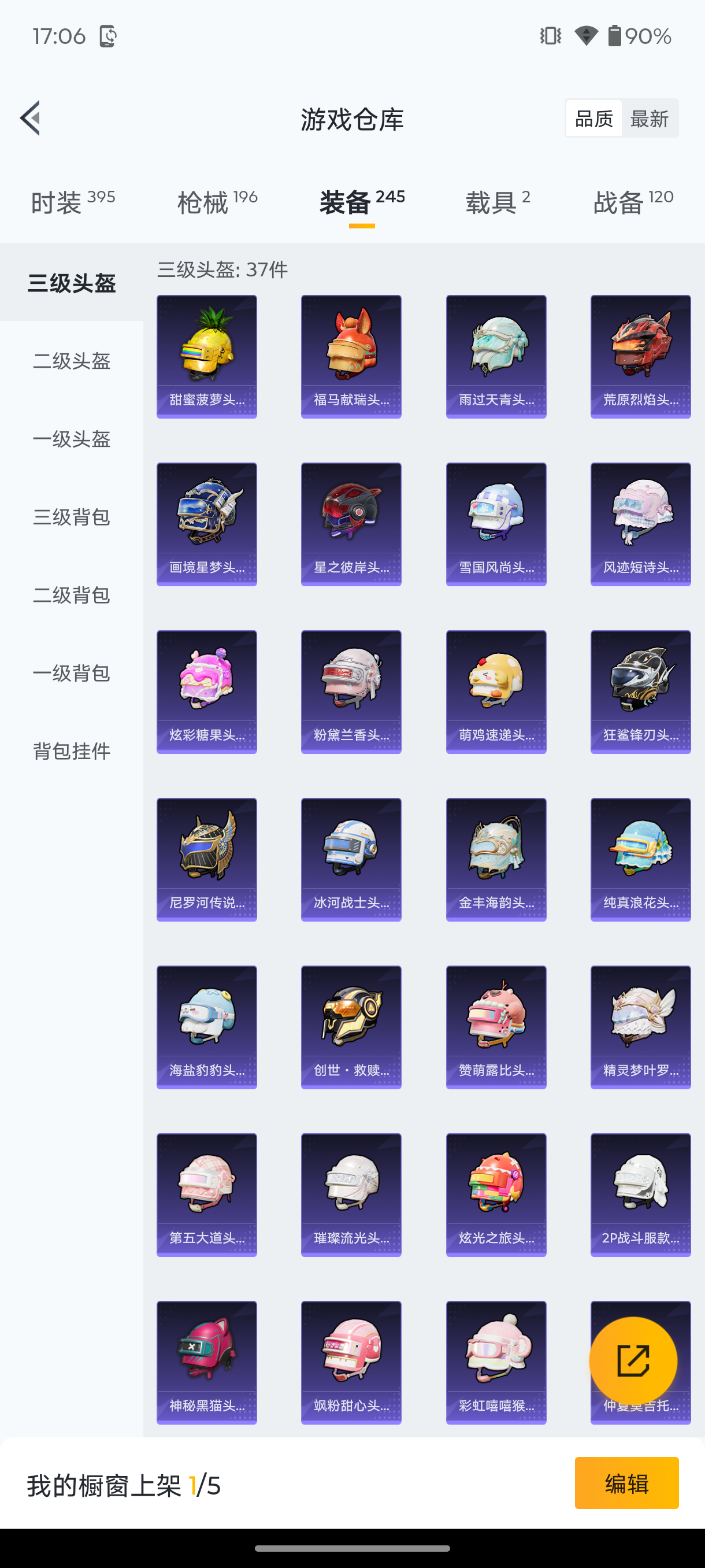View the 尼罗河传说 helmet thumbnail
Viewport: 705px width, 1568px height.
click(x=206, y=859)
